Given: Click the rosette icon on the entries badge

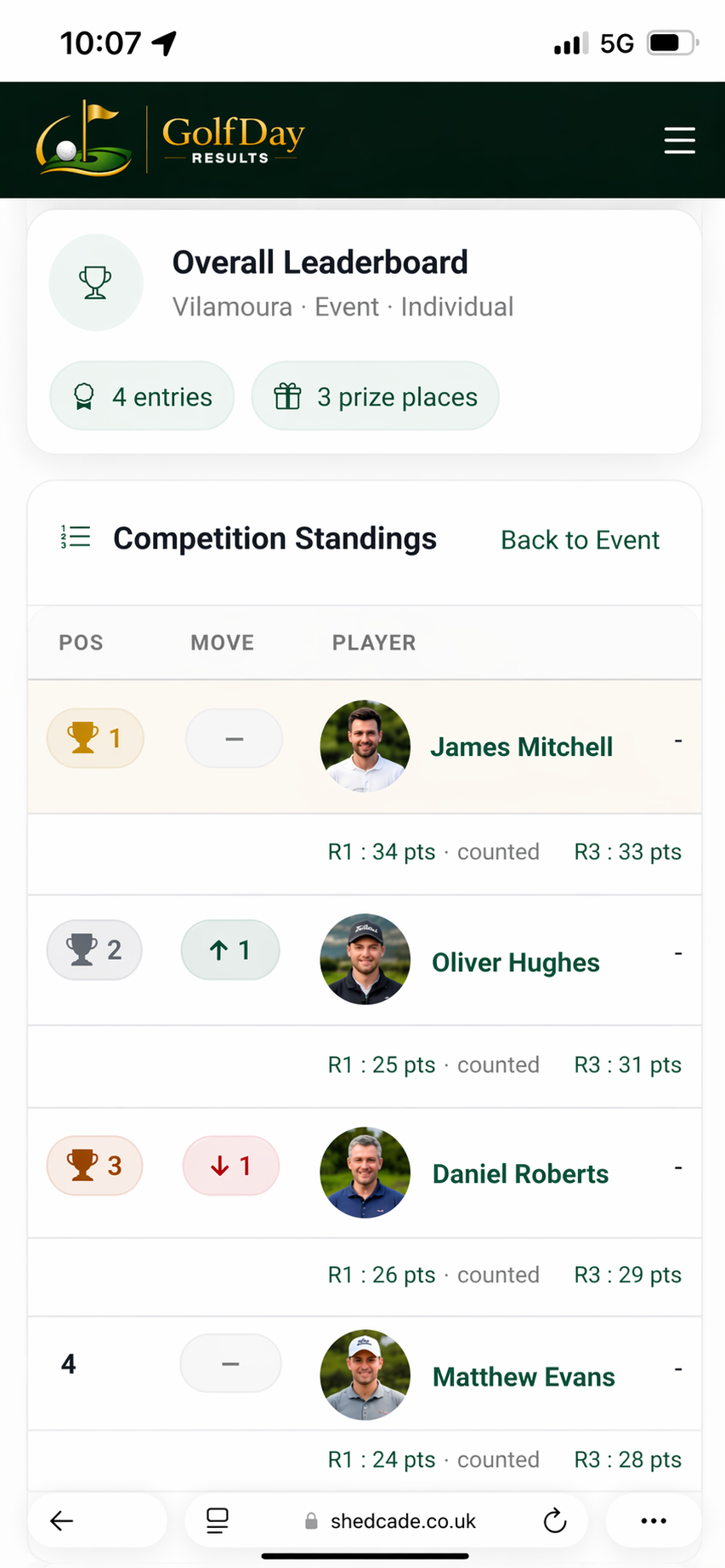Looking at the screenshot, I should click(84, 395).
